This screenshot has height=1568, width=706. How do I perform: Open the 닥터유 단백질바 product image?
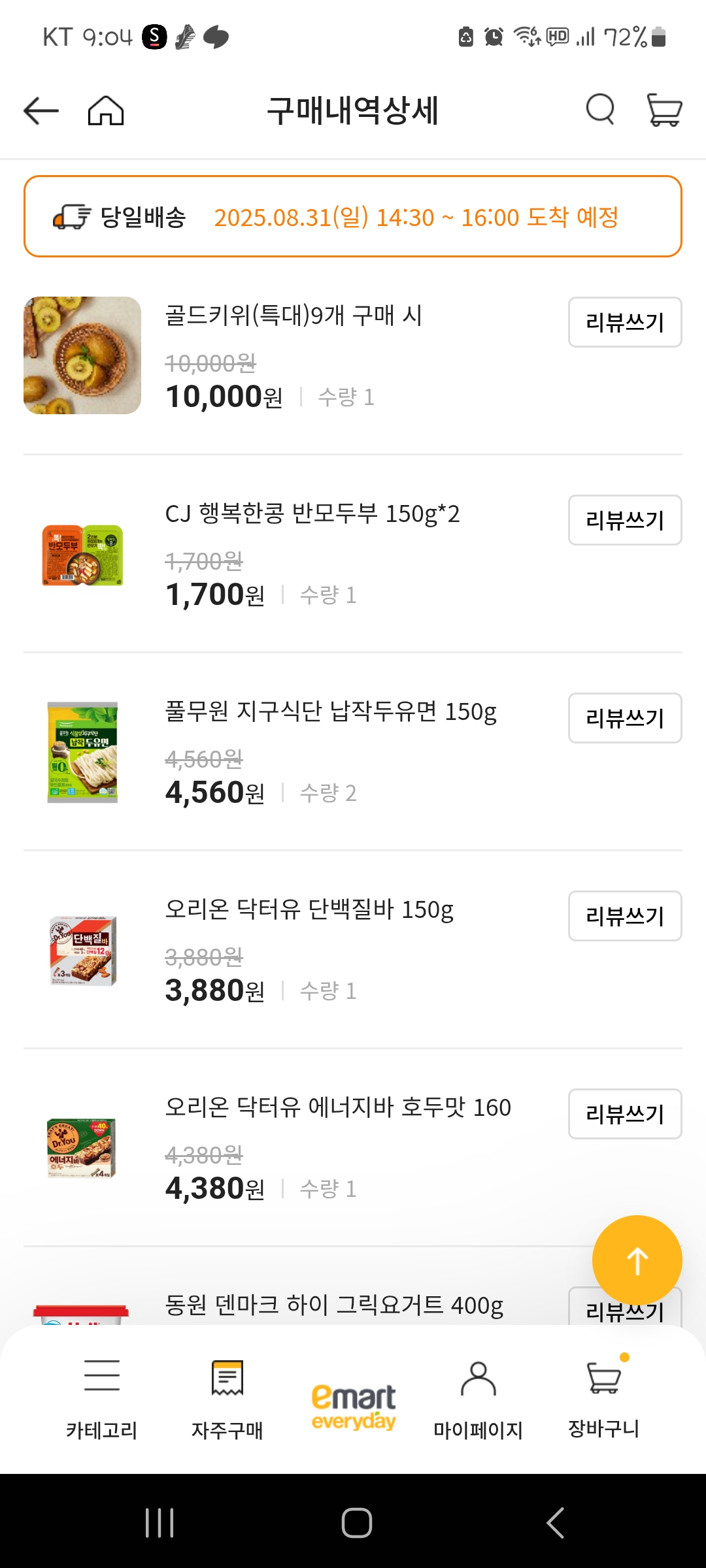[82, 951]
